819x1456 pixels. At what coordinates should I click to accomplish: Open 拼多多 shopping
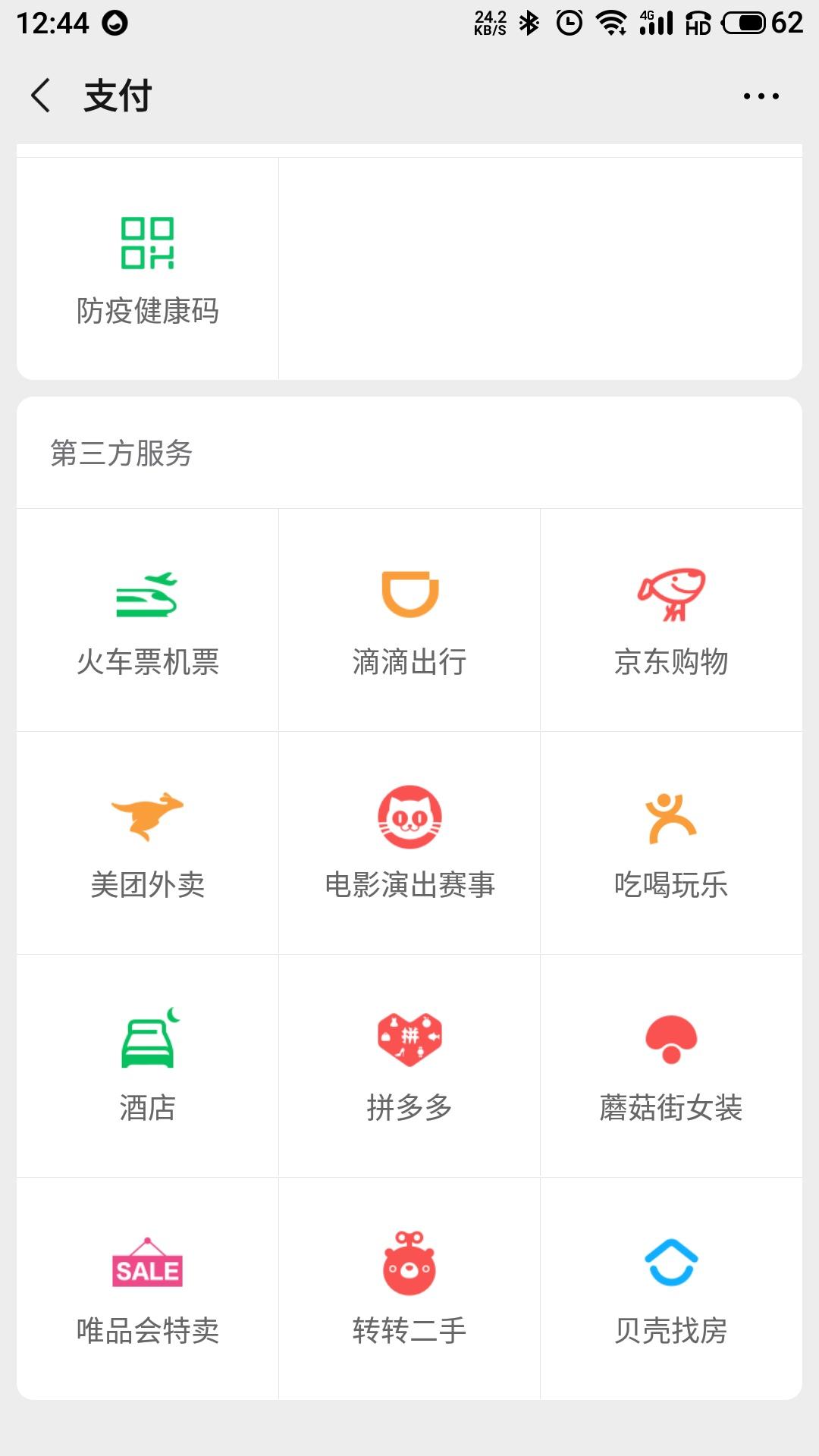click(x=409, y=1066)
